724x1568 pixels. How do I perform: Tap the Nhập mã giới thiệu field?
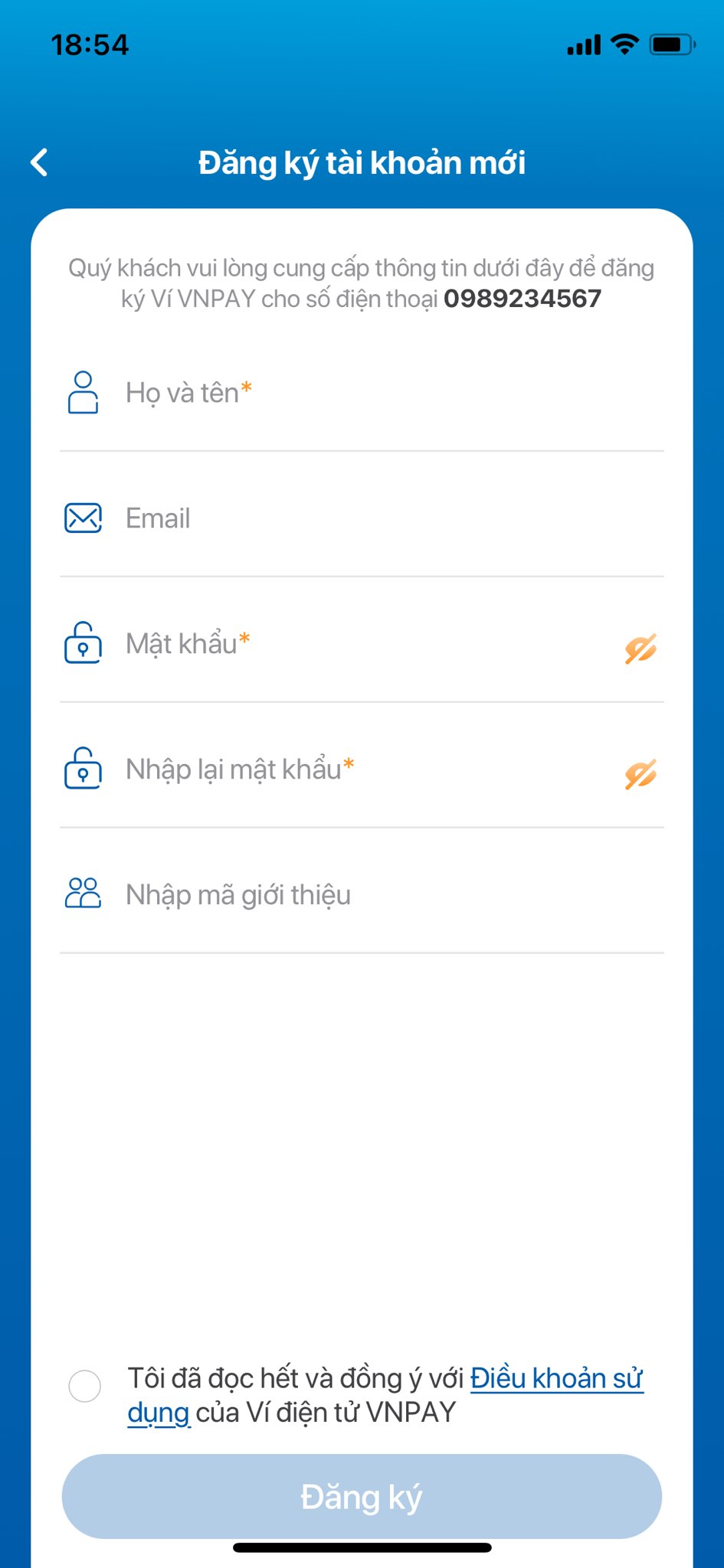(x=362, y=895)
